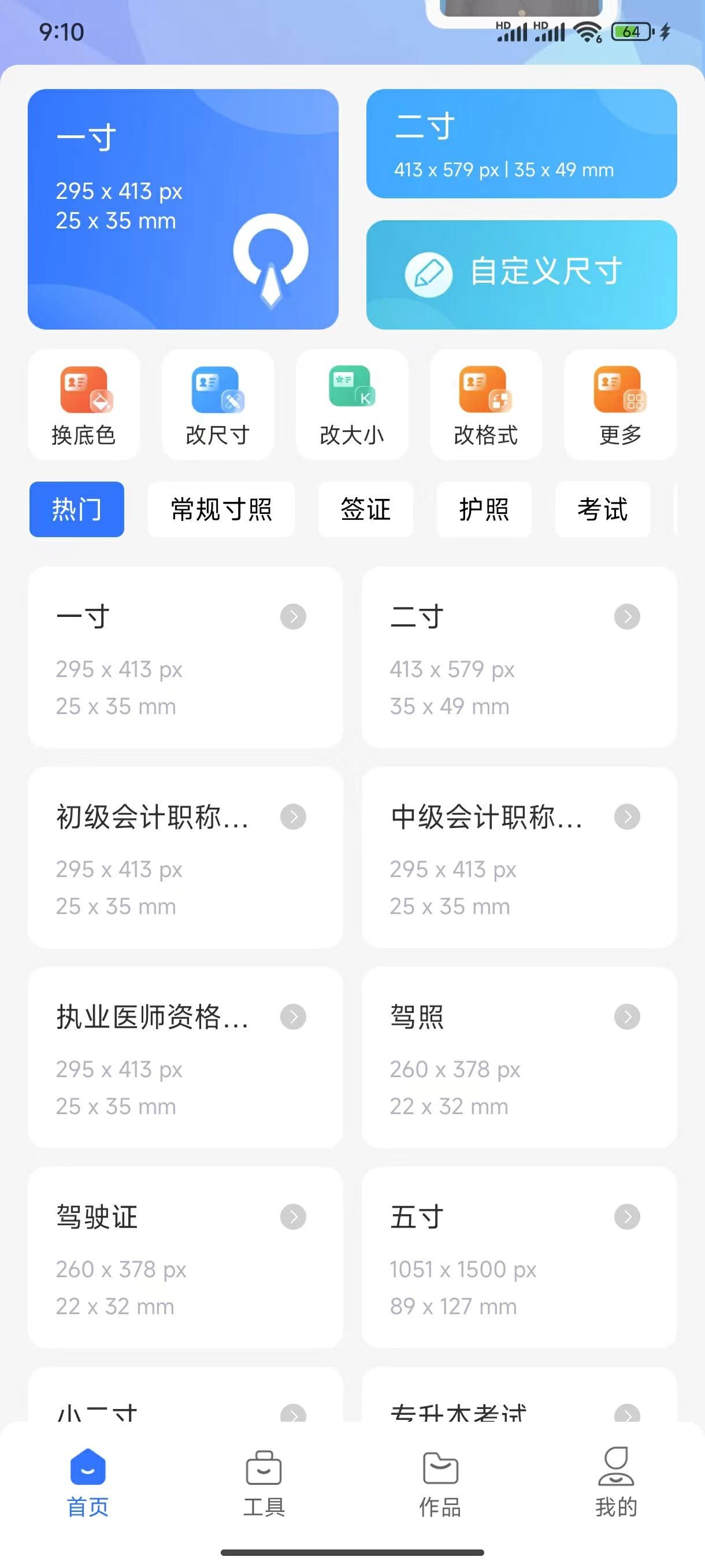Switch to the 护照 category tab
This screenshot has width=705, height=1568.
click(484, 509)
